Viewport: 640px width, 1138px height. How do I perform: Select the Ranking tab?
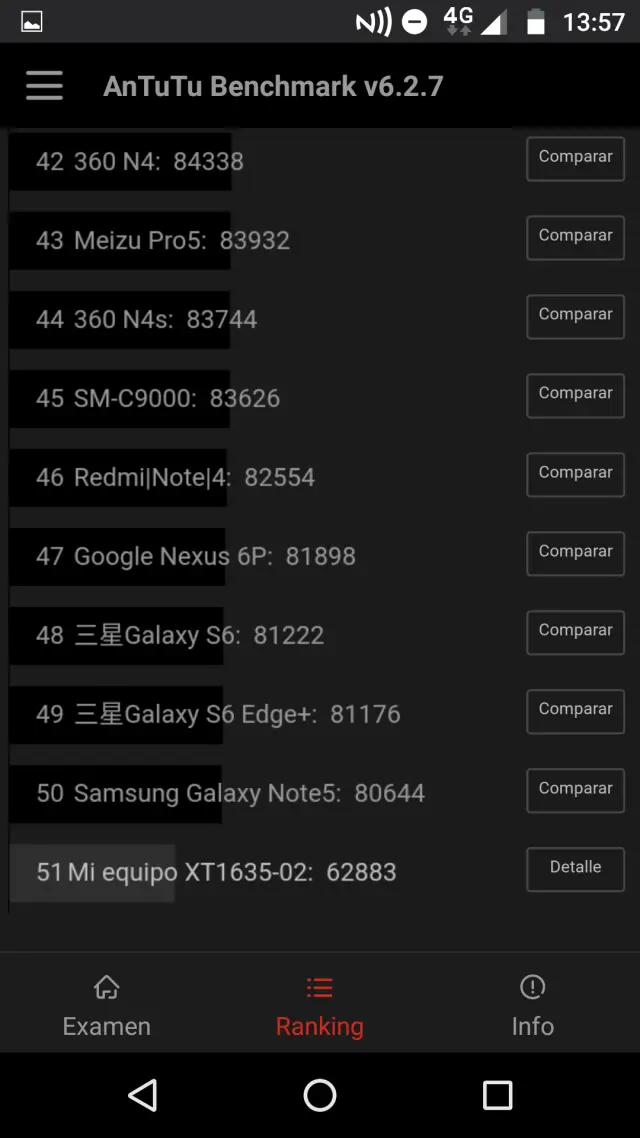tap(320, 1006)
